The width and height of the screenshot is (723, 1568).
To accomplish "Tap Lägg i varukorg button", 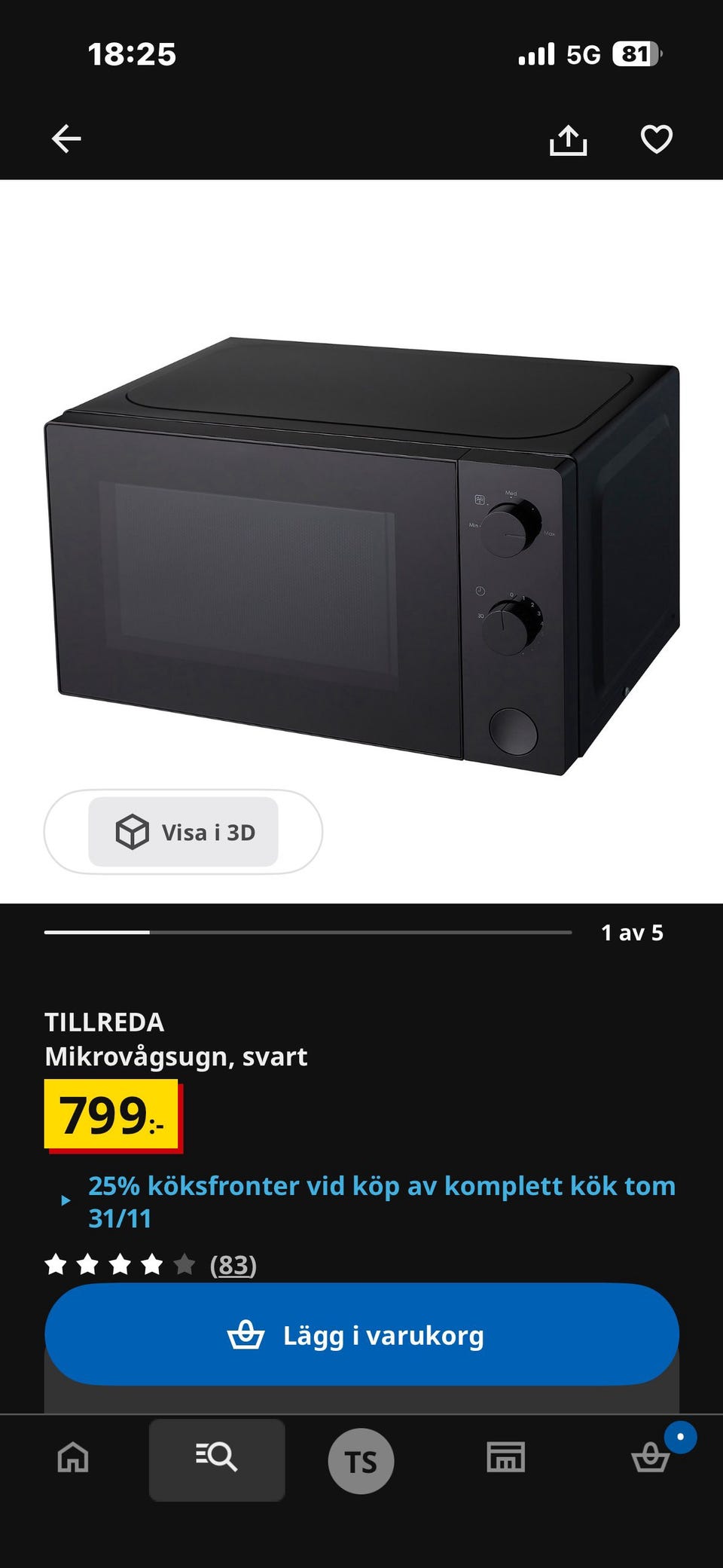I will click(x=361, y=1334).
